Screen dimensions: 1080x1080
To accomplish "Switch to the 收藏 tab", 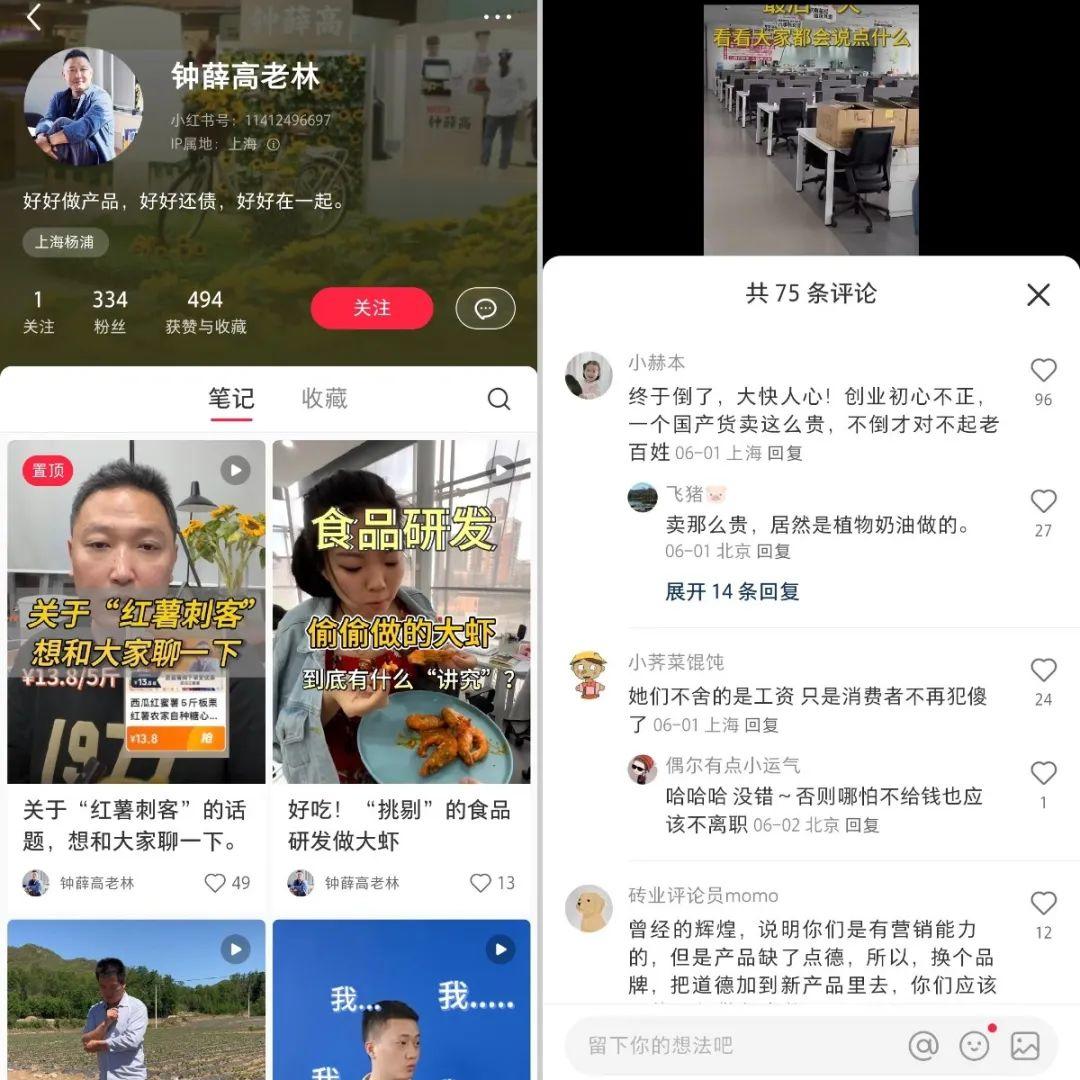I will [324, 398].
